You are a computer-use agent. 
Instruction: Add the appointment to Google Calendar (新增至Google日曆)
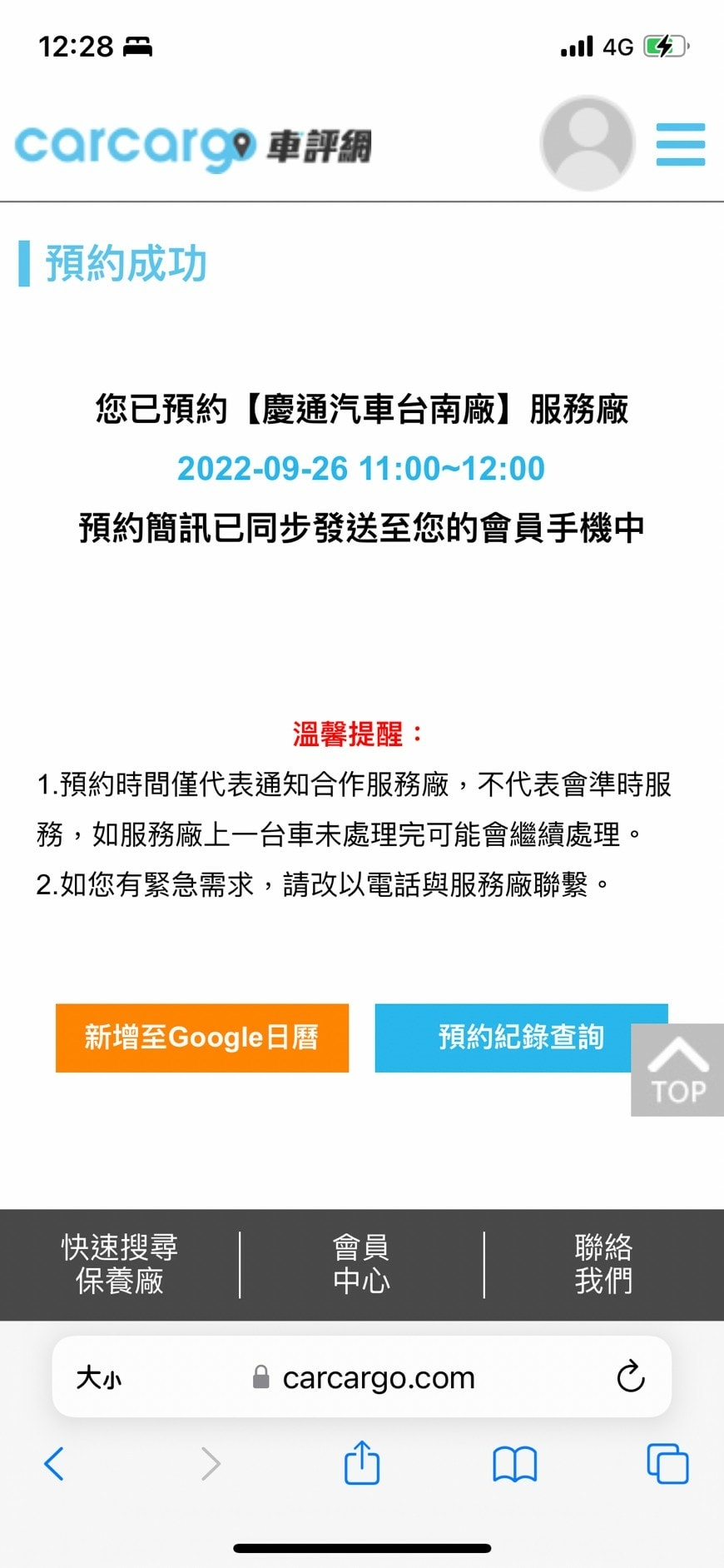pyautogui.click(x=202, y=1038)
